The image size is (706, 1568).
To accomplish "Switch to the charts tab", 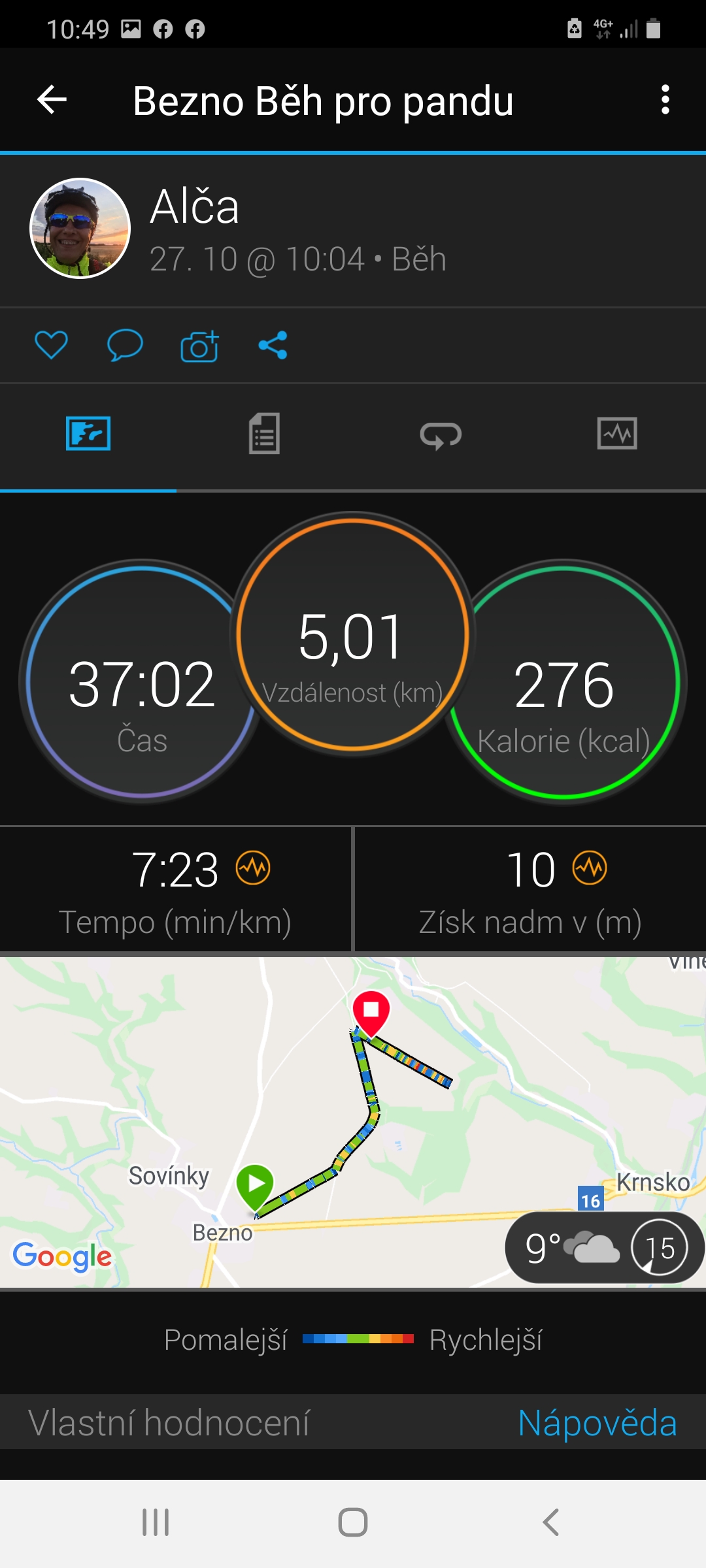I will click(617, 433).
